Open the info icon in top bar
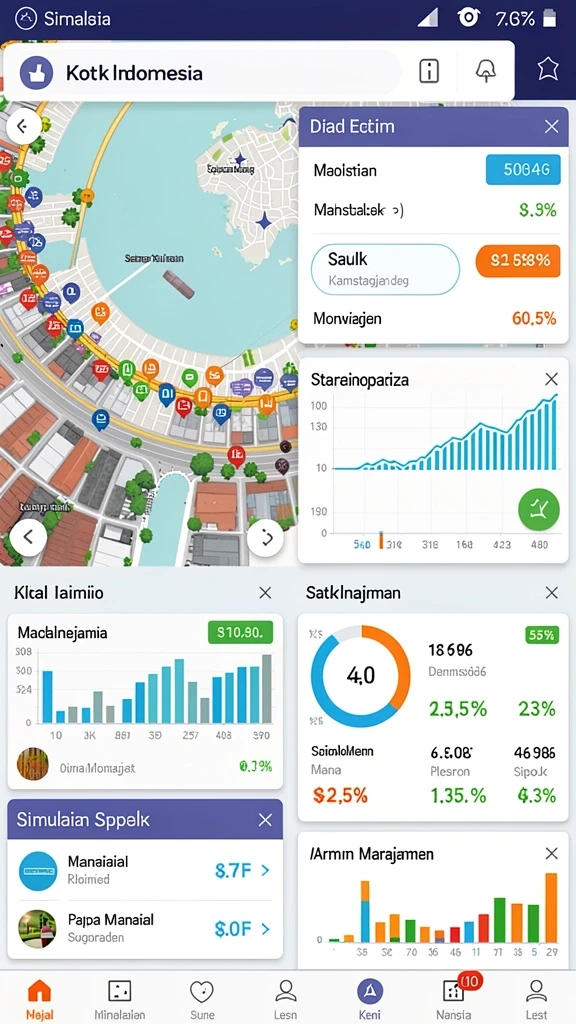 [429, 71]
